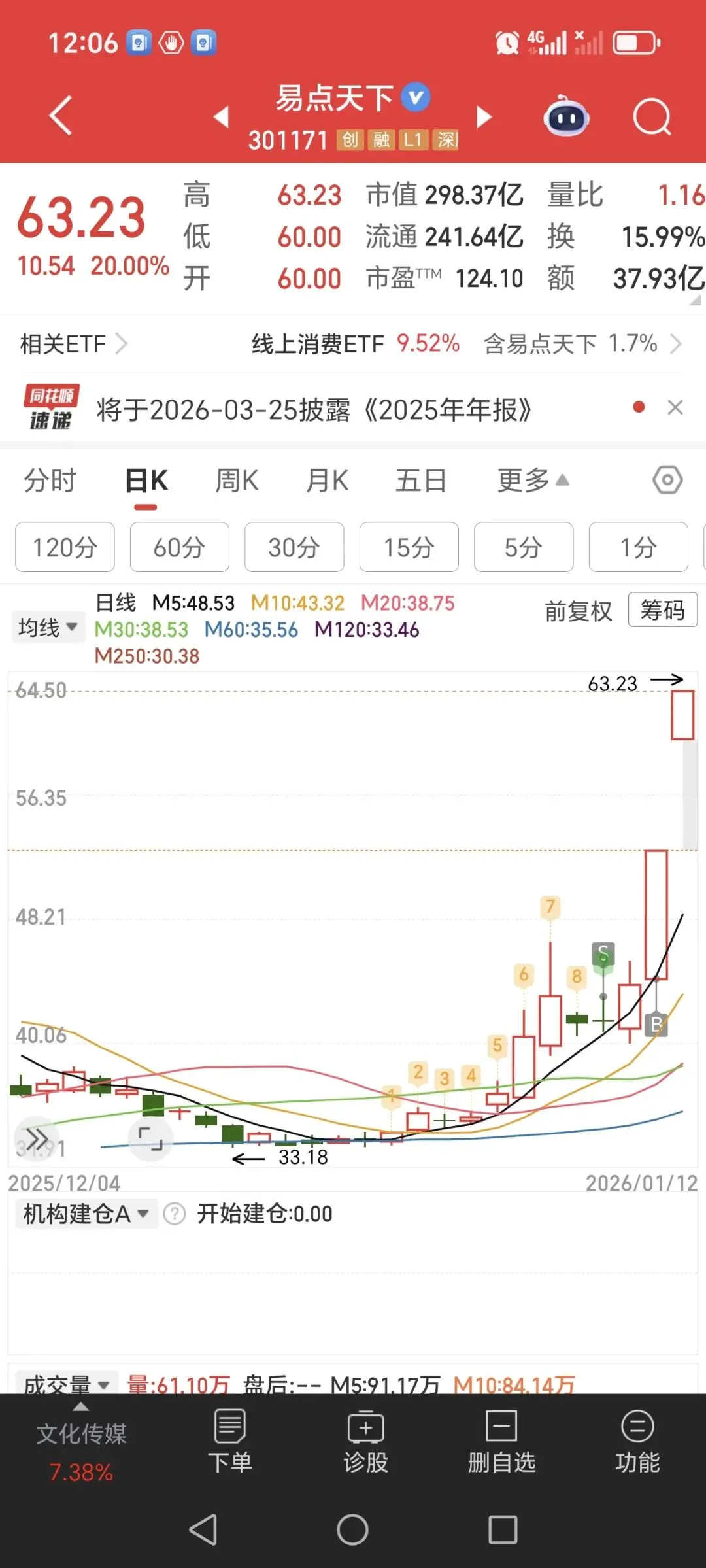Open the search magnifier icon

point(651,118)
